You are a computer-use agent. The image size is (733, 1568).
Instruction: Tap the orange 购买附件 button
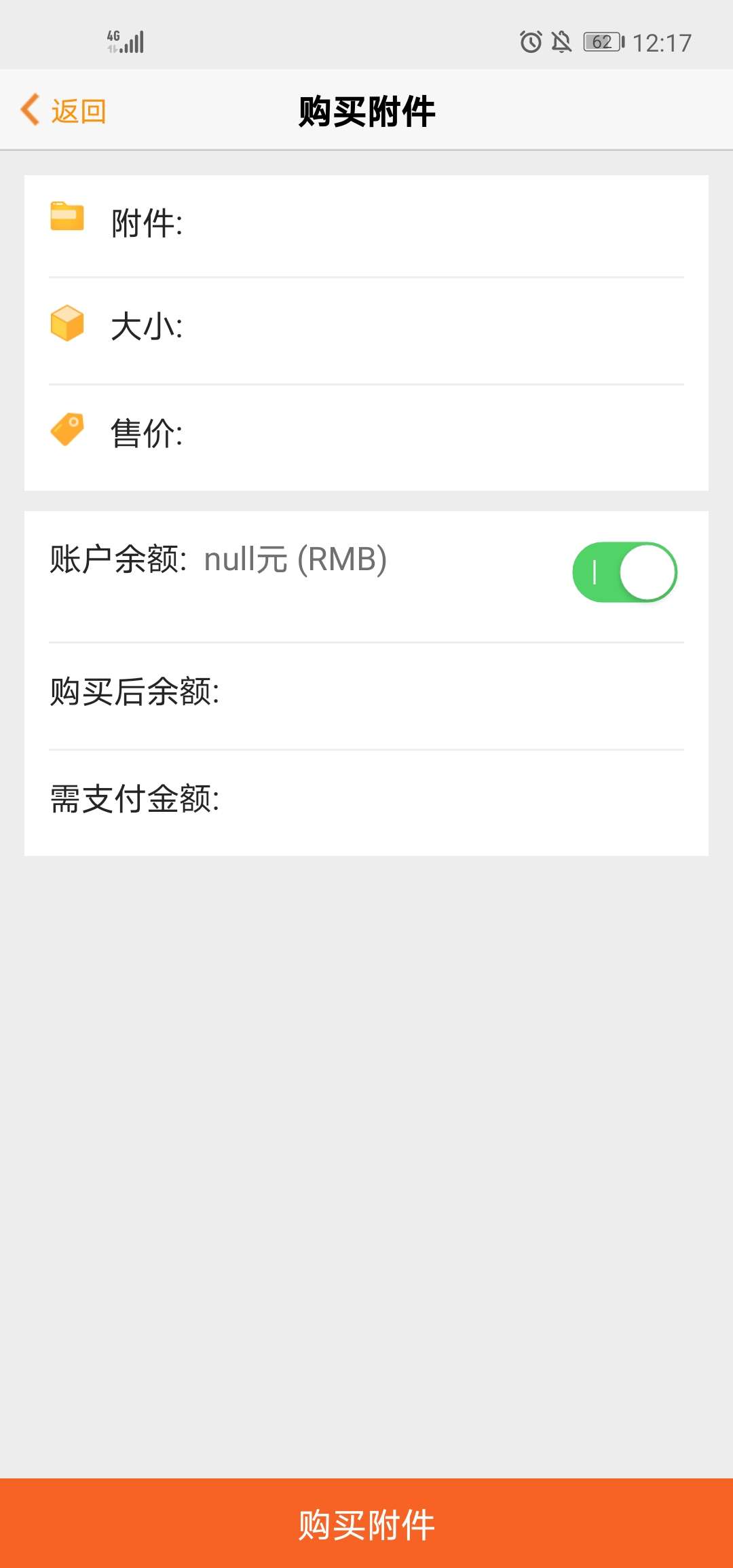(x=366, y=1524)
